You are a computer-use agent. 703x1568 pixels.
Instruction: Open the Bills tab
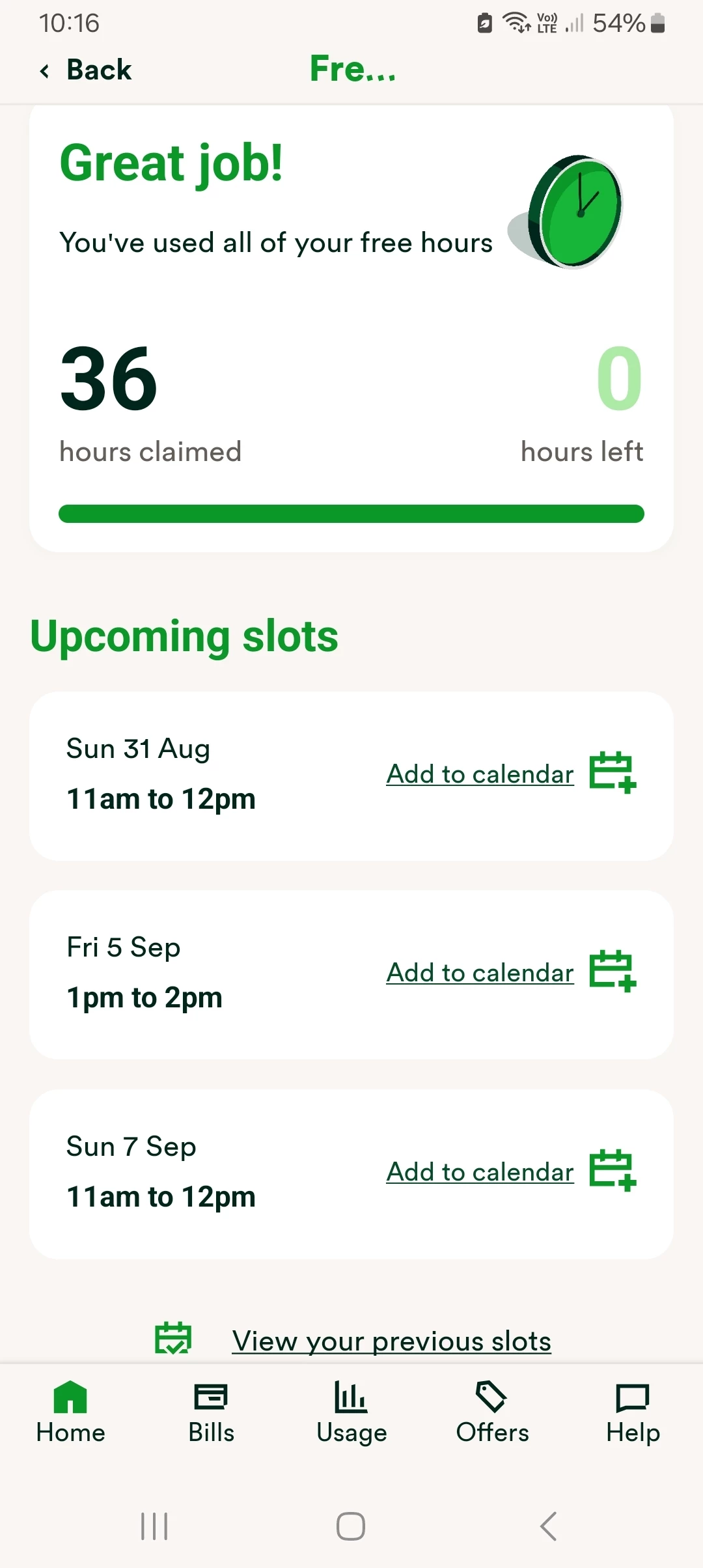pyautogui.click(x=211, y=1413)
